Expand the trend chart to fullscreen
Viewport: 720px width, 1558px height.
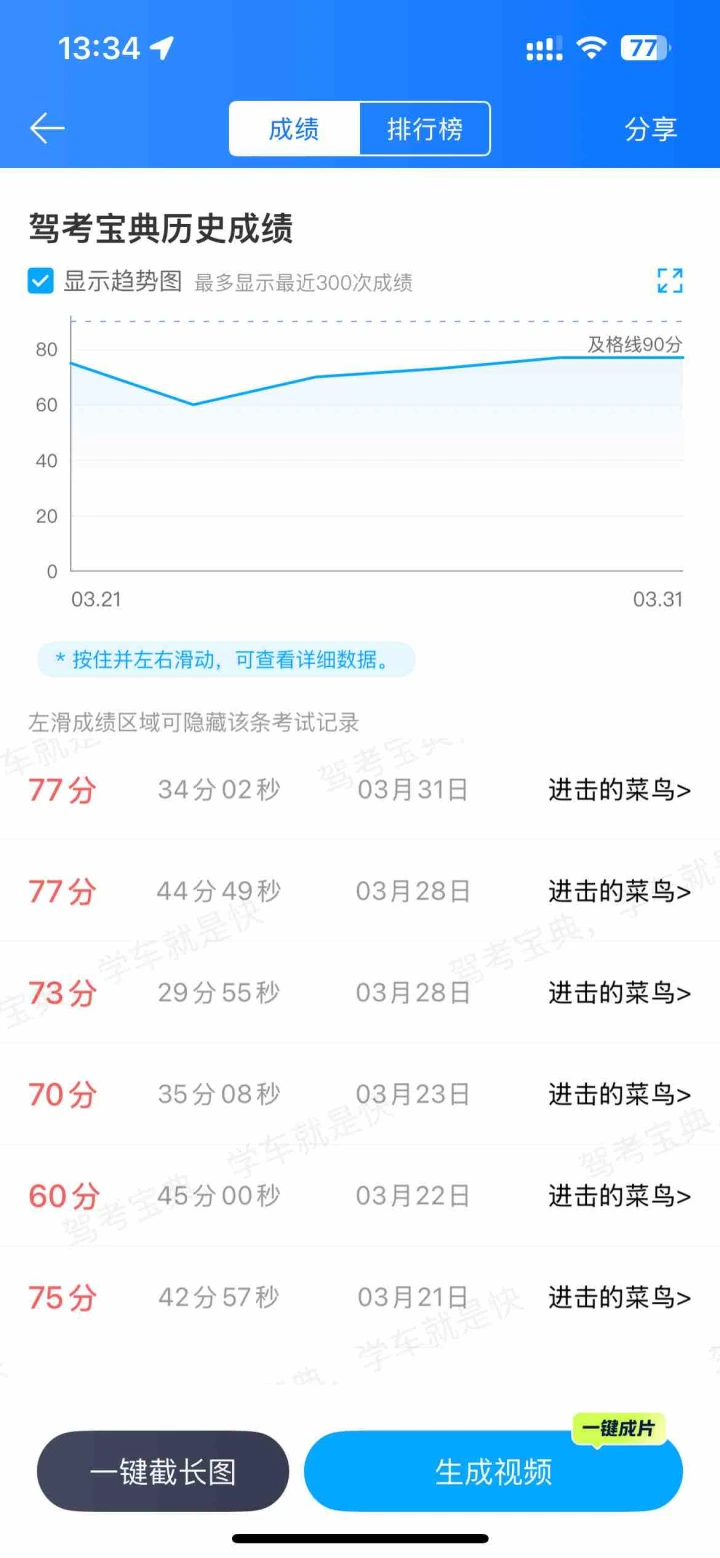pos(669,281)
